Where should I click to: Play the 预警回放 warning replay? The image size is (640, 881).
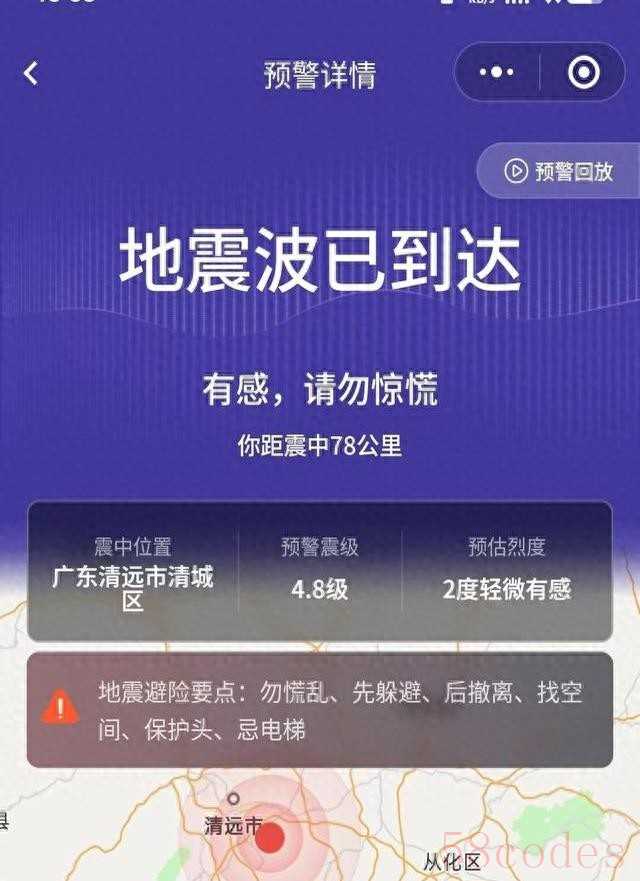coord(559,171)
